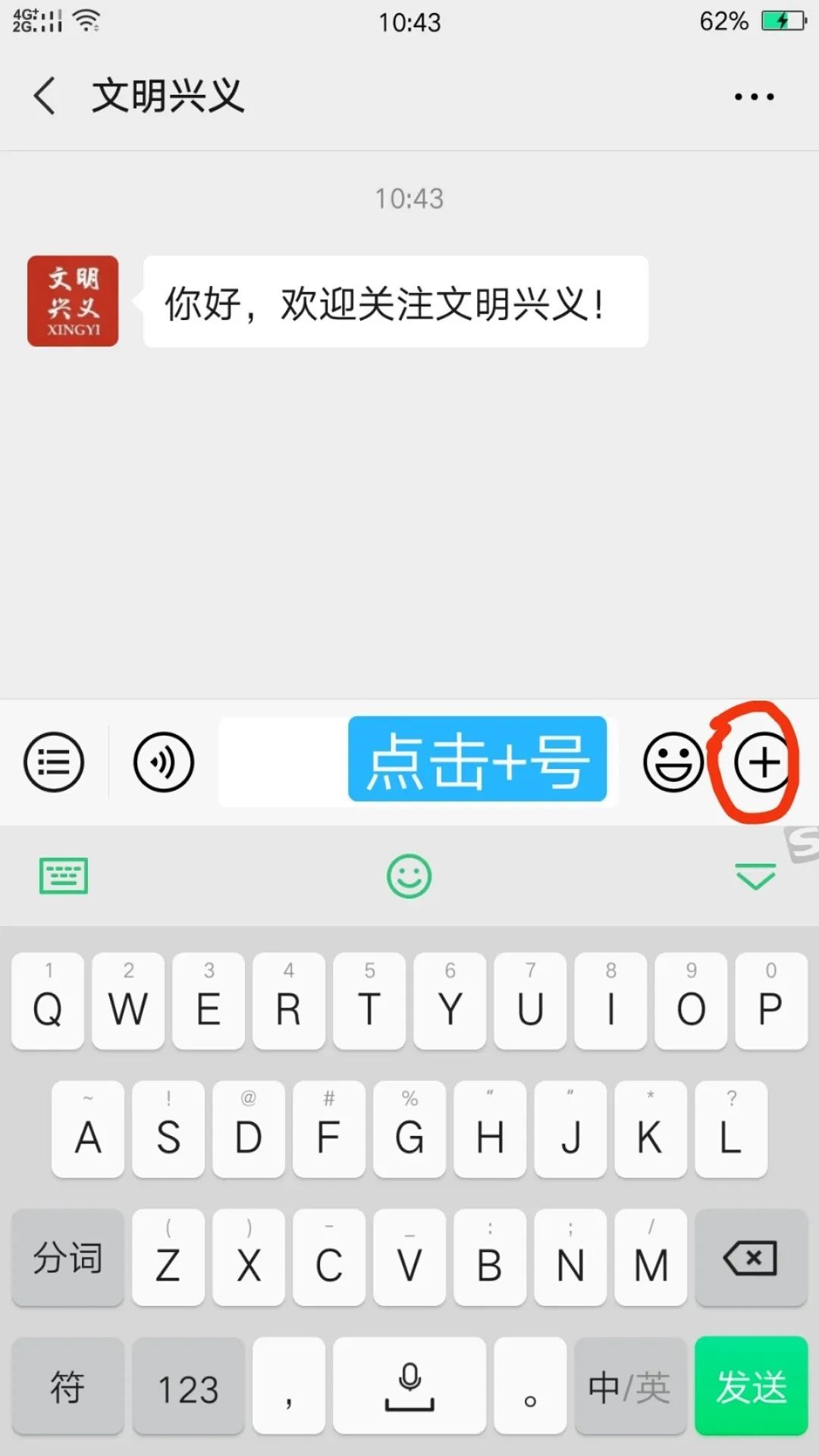The height and width of the screenshot is (1456, 819).
Task: Select the green smiley above the keyboard
Action: click(x=409, y=877)
